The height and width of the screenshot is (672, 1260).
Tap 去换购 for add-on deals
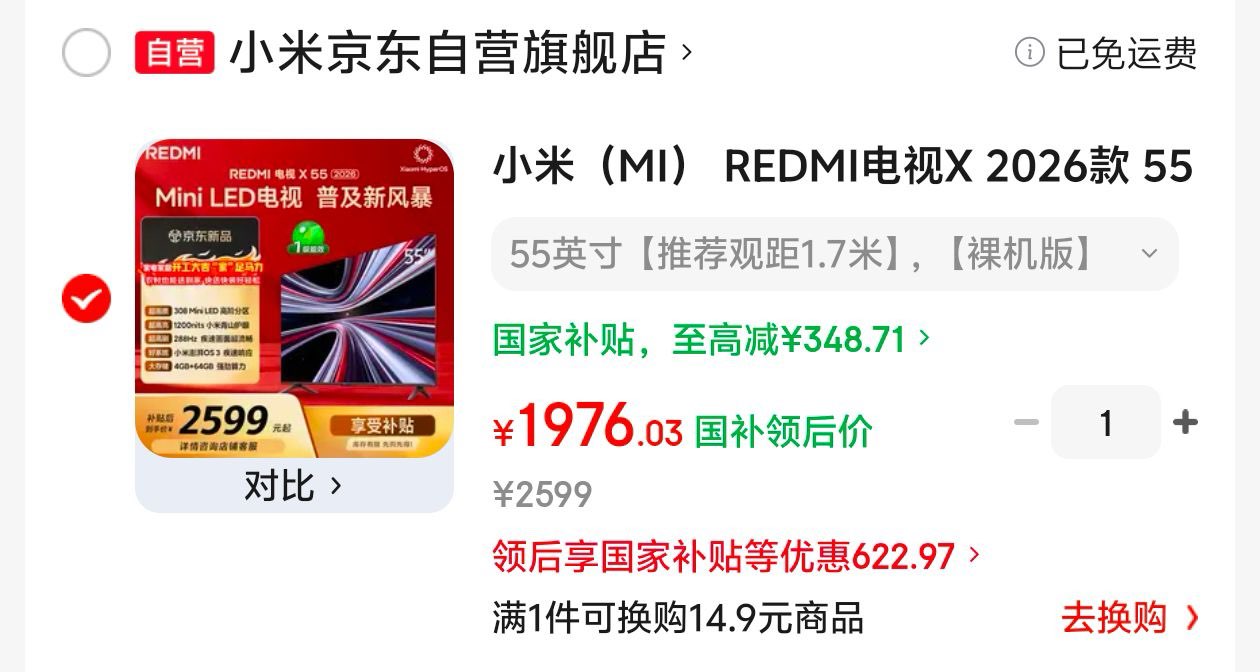(x=1130, y=618)
